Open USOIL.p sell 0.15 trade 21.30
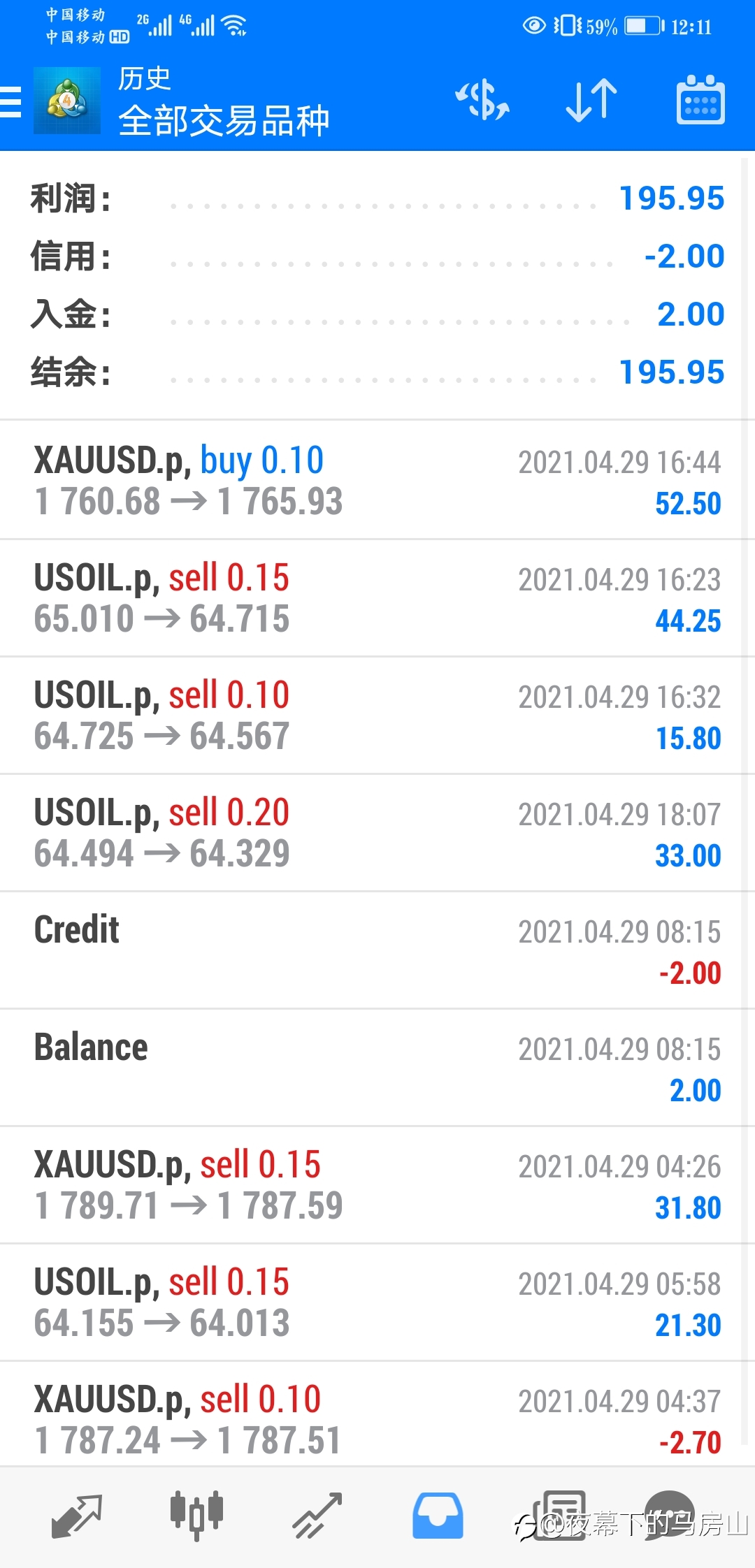 pos(377,1302)
